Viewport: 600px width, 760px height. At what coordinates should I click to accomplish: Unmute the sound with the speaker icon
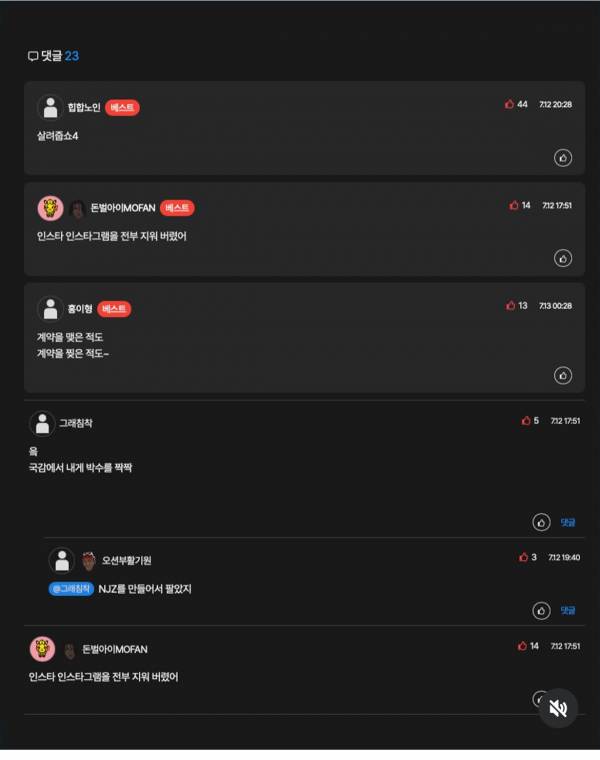(x=558, y=708)
